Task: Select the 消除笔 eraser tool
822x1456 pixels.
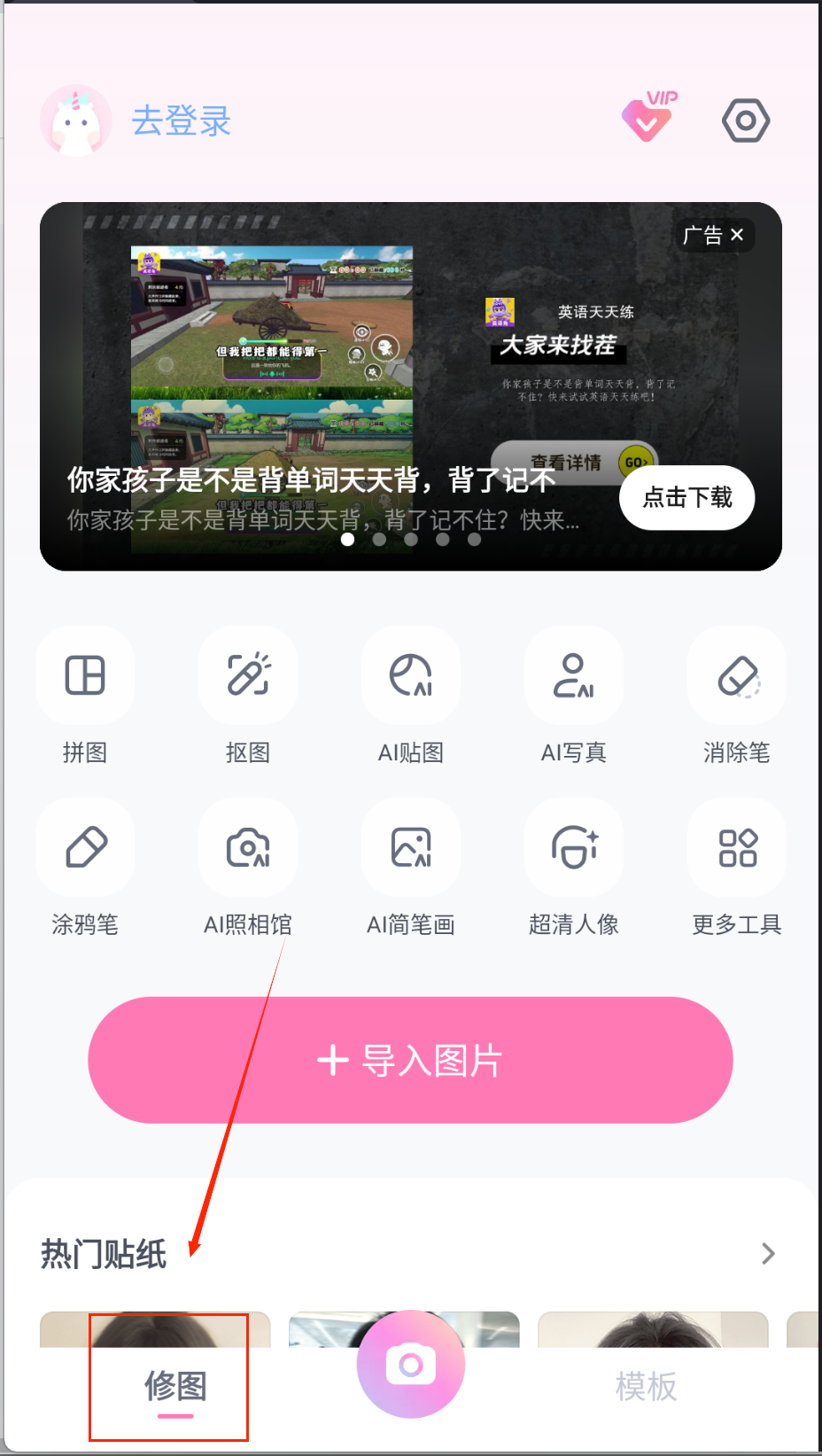Action: point(737,676)
